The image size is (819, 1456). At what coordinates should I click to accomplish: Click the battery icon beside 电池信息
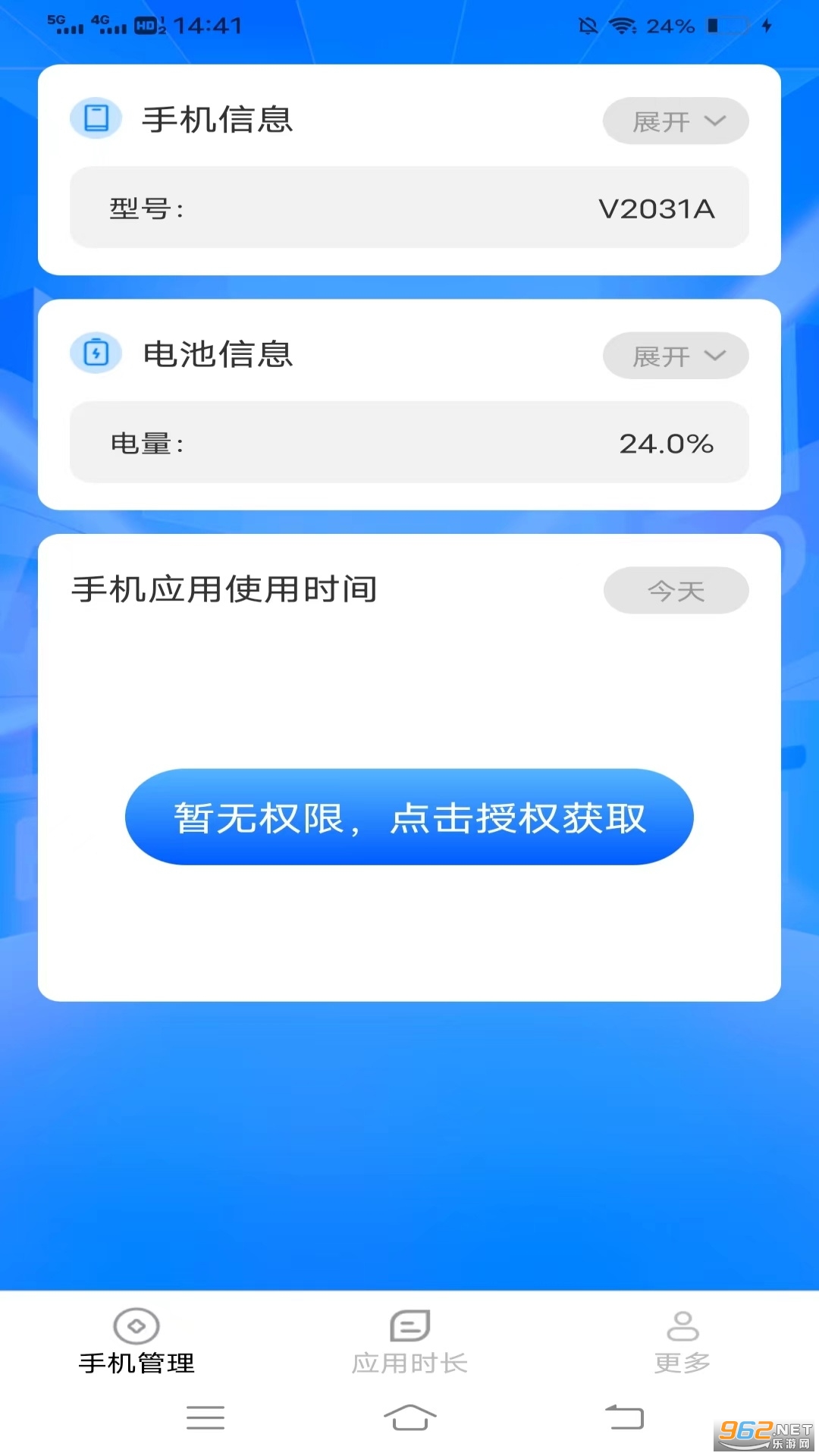pyautogui.click(x=96, y=353)
